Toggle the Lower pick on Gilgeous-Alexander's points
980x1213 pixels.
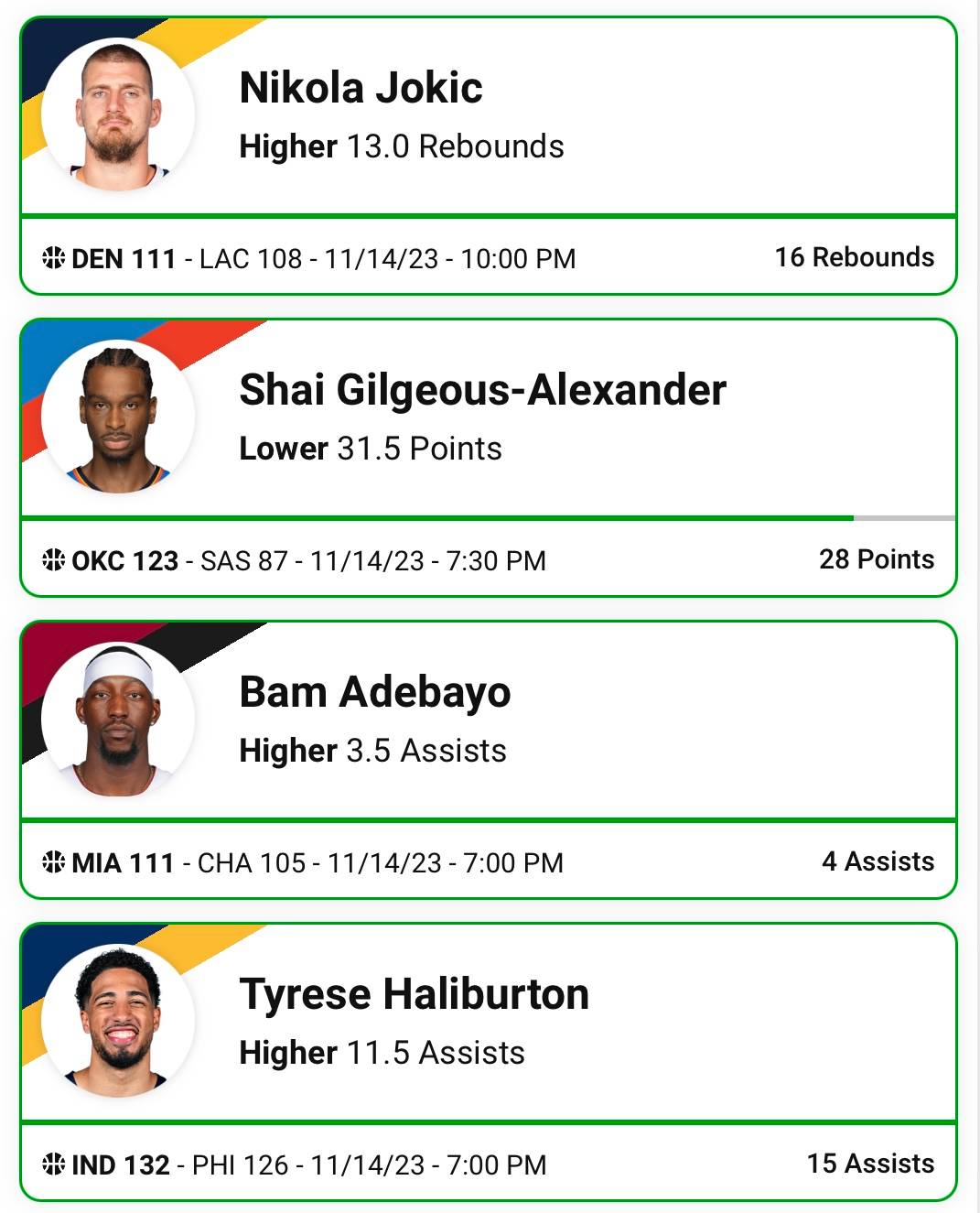(x=284, y=449)
